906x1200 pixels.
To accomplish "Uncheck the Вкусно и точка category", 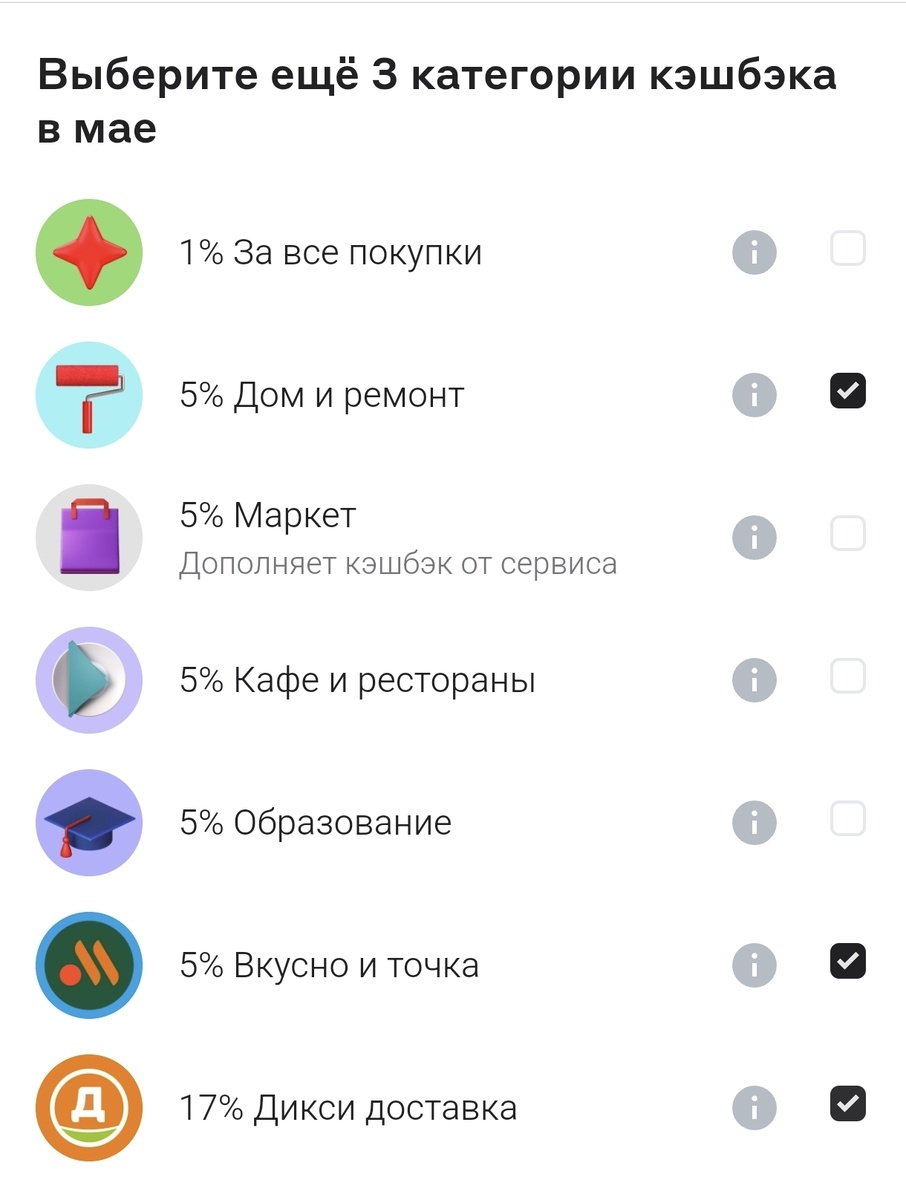I will pyautogui.click(x=847, y=962).
